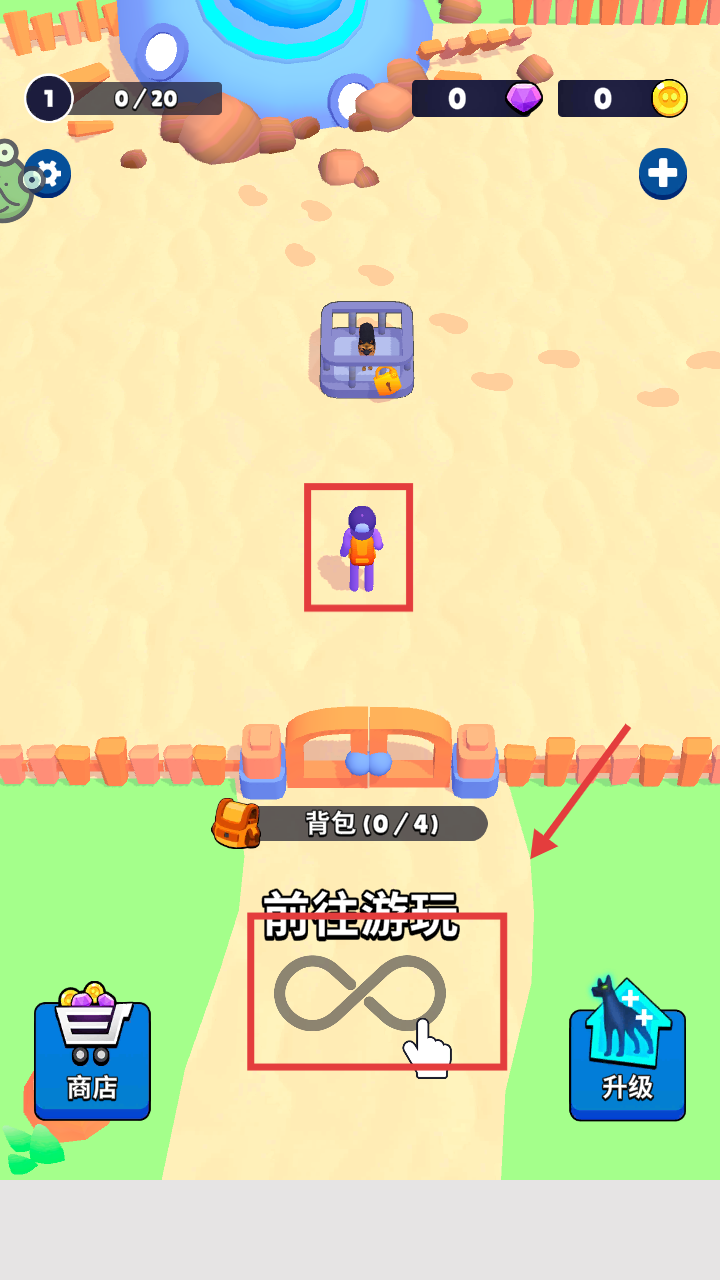The width and height of the screenshot is (720, 1280).
Task: Tap the locked cage
Action: pyautogui.click(x=367, y=350)
